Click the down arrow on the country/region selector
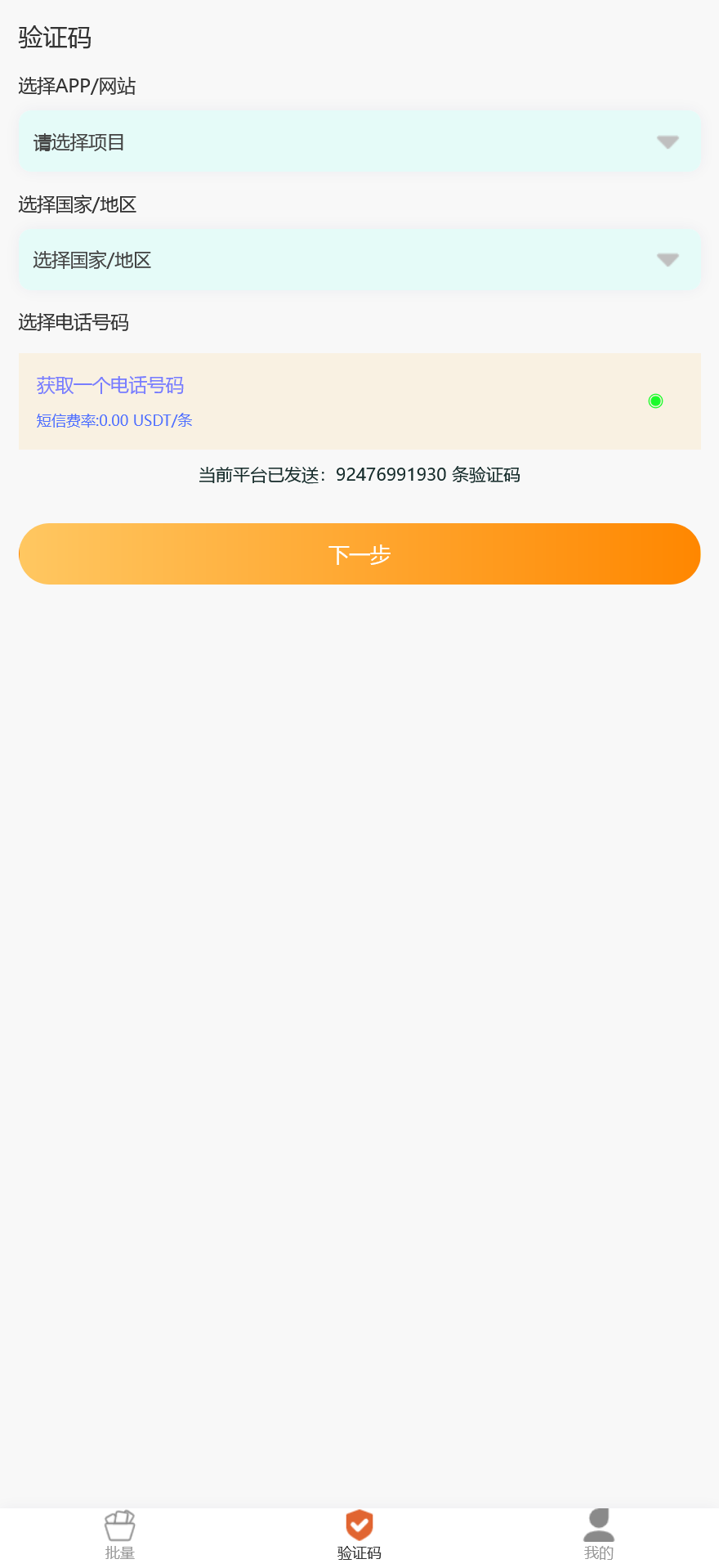 click(x=668, y=259)
